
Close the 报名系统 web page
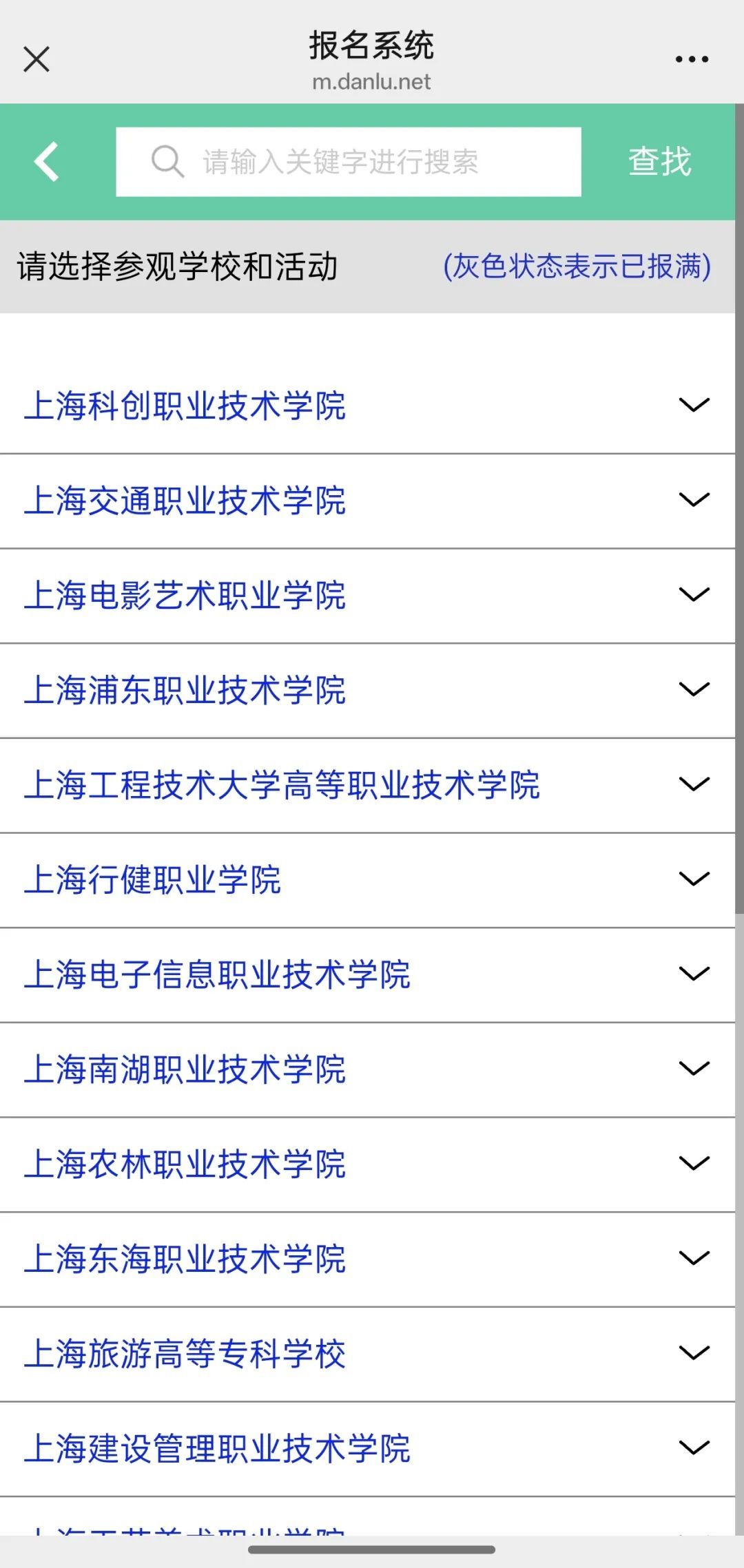click(37, 59)
